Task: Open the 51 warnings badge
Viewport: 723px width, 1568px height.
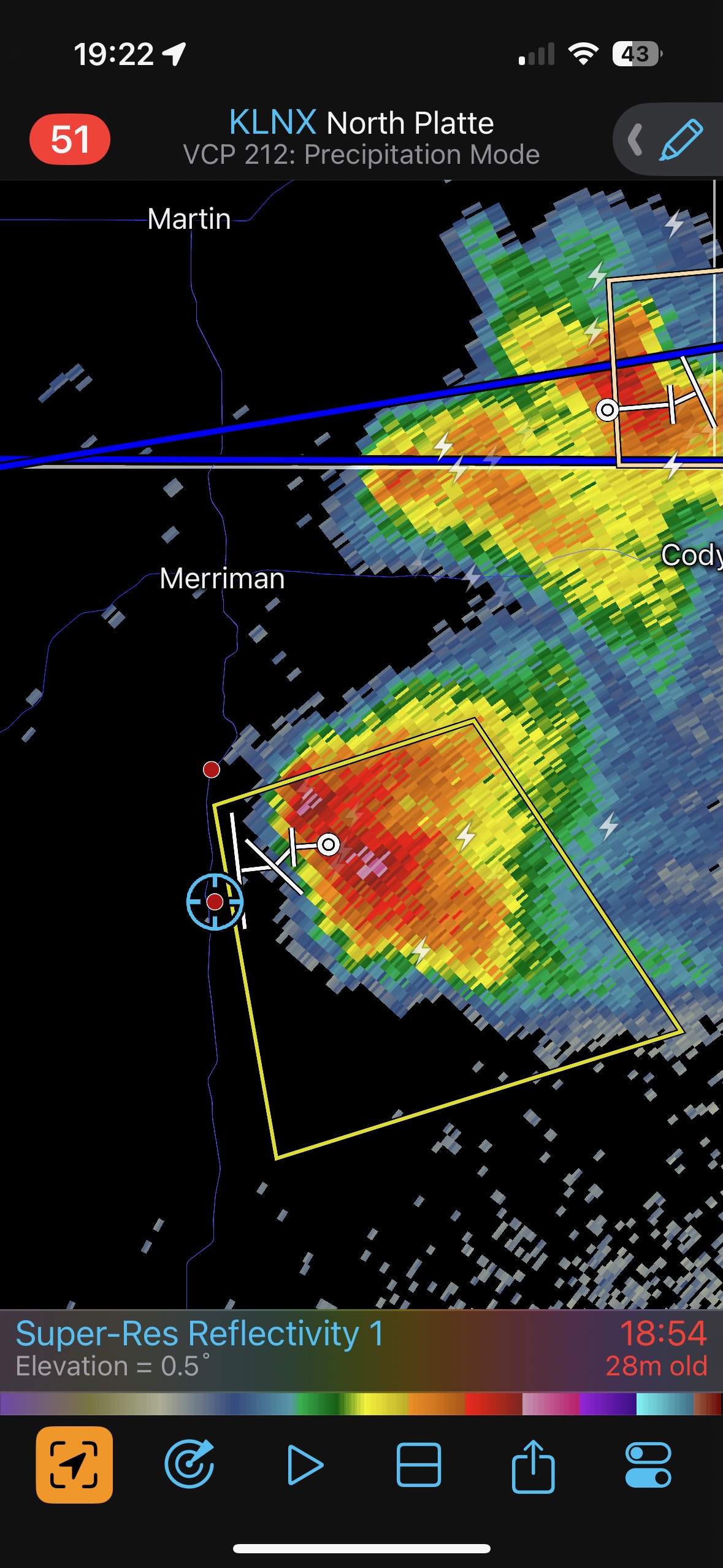Action: [x=70, y=139]
